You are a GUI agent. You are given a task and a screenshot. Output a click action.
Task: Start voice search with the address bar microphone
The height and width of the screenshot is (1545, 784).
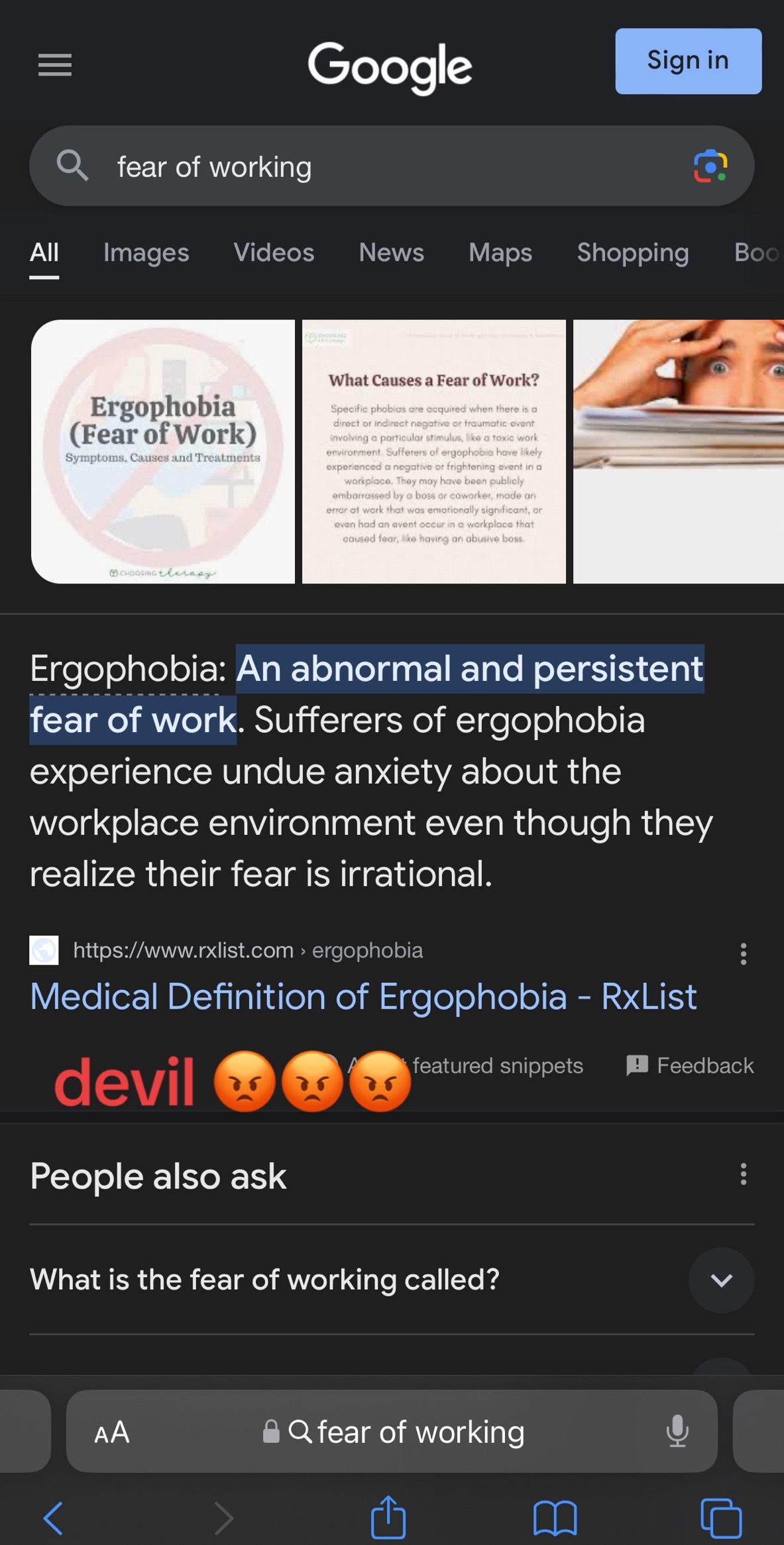[x=677, y=1431]
